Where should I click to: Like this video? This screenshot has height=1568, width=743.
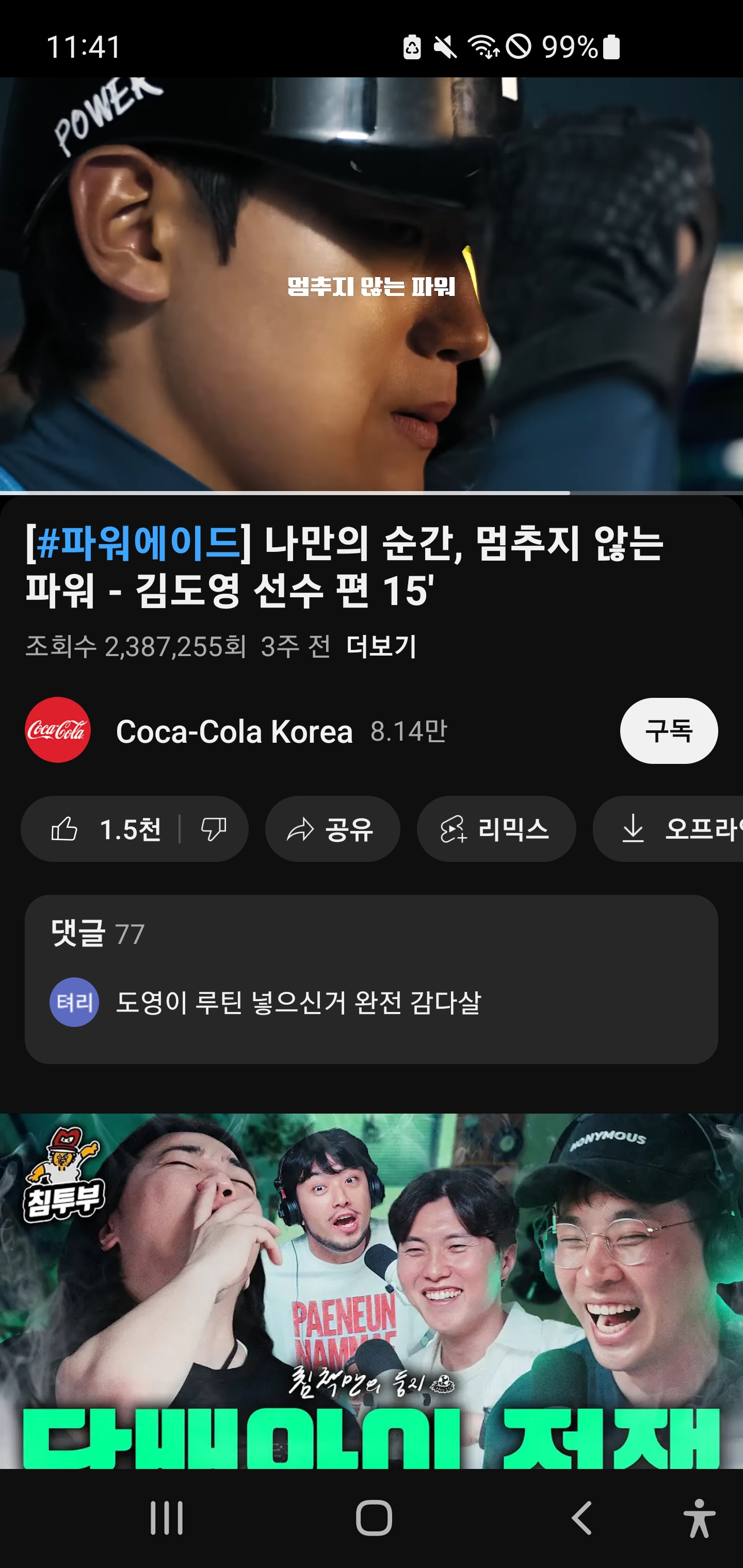pyautogui.click(x=104, y=829)
